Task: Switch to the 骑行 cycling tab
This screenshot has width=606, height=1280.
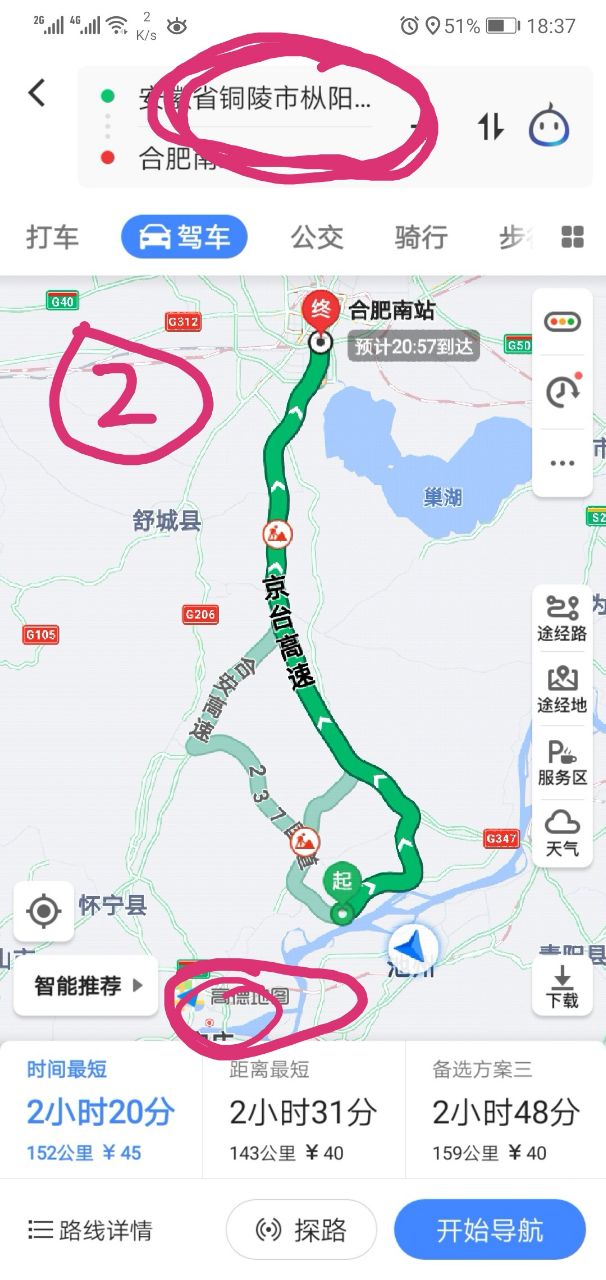Action: coord(421,237)
